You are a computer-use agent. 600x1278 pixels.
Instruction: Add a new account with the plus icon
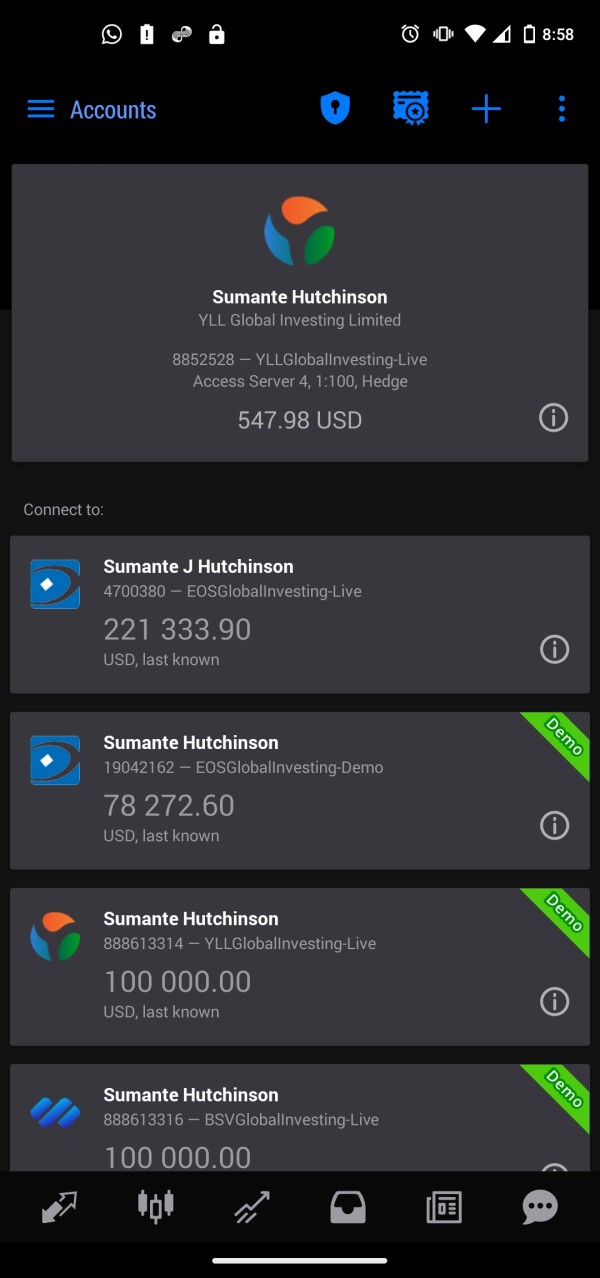click(x=486, y=109)
